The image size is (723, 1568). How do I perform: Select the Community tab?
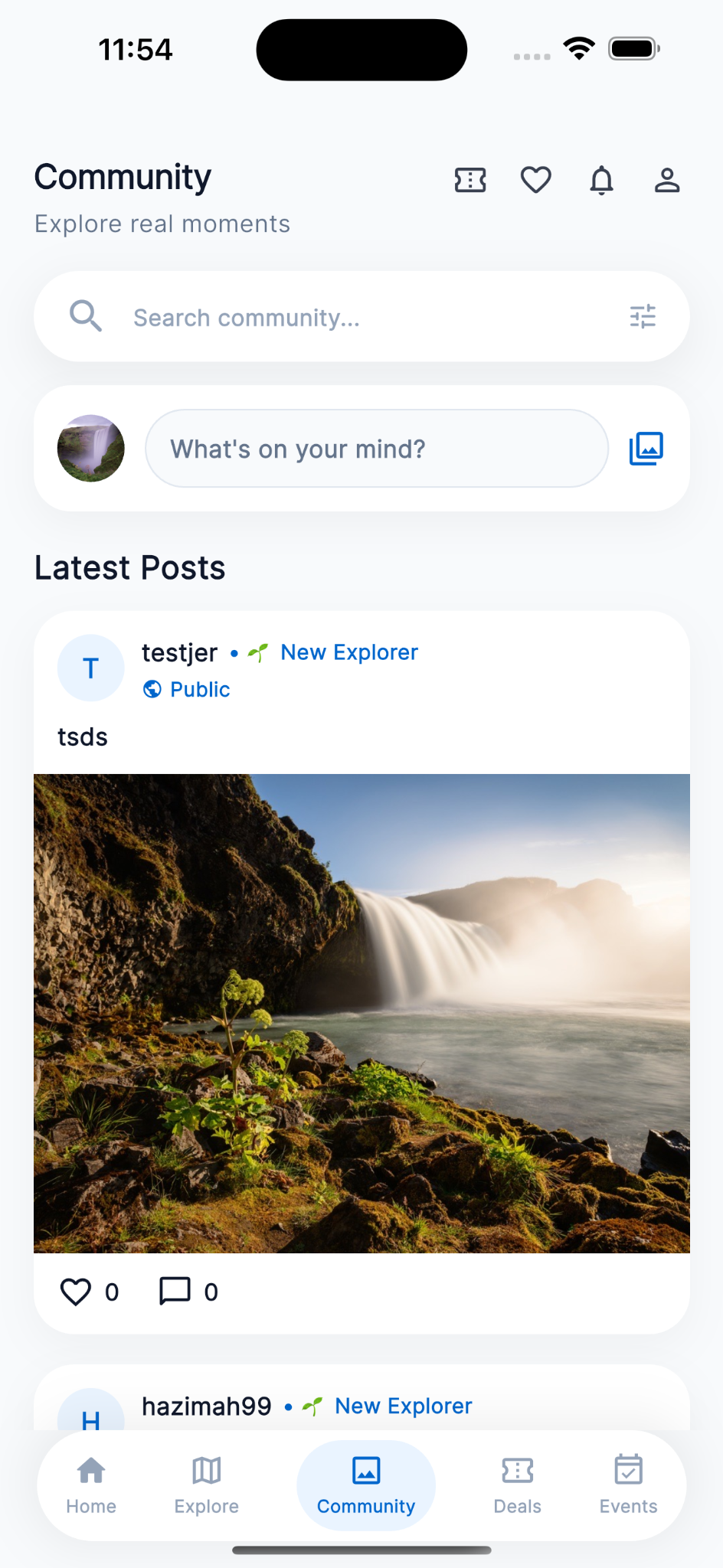point(366,1485)
